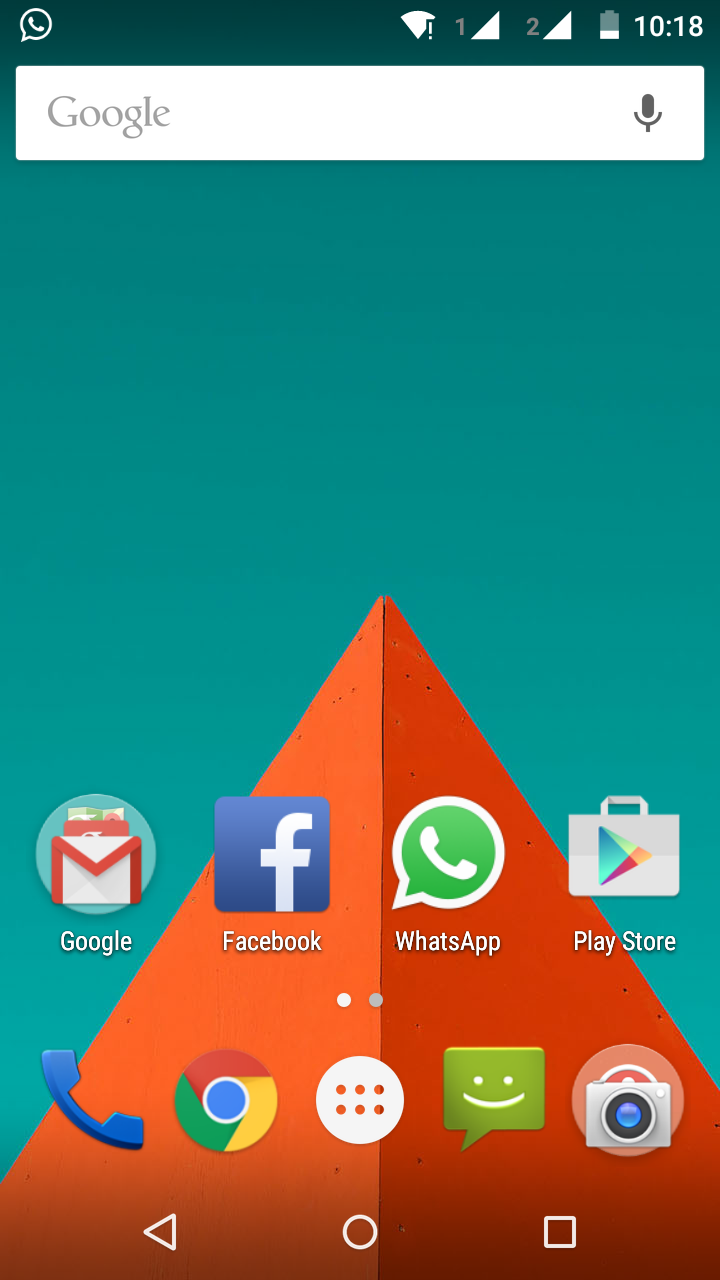Tap the WhatsApp notification icon
Screen dimensions: 720x1280
point(36,24)
